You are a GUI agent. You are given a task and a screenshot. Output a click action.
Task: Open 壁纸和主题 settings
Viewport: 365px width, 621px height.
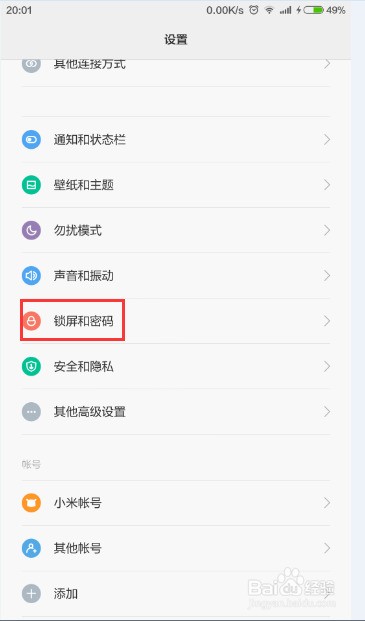[175, 185]
